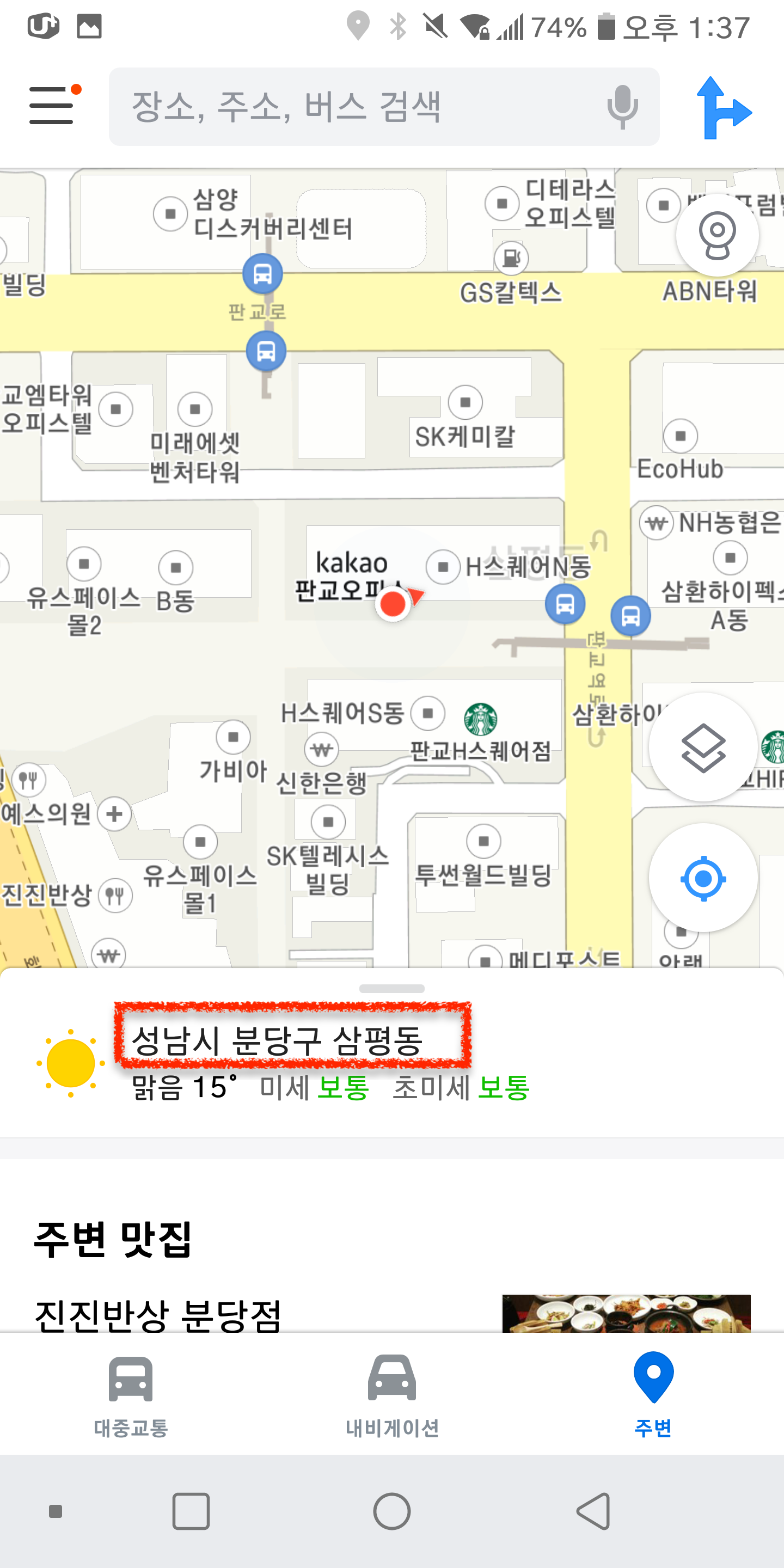Open road view camera button

click(x=716, y=234)
